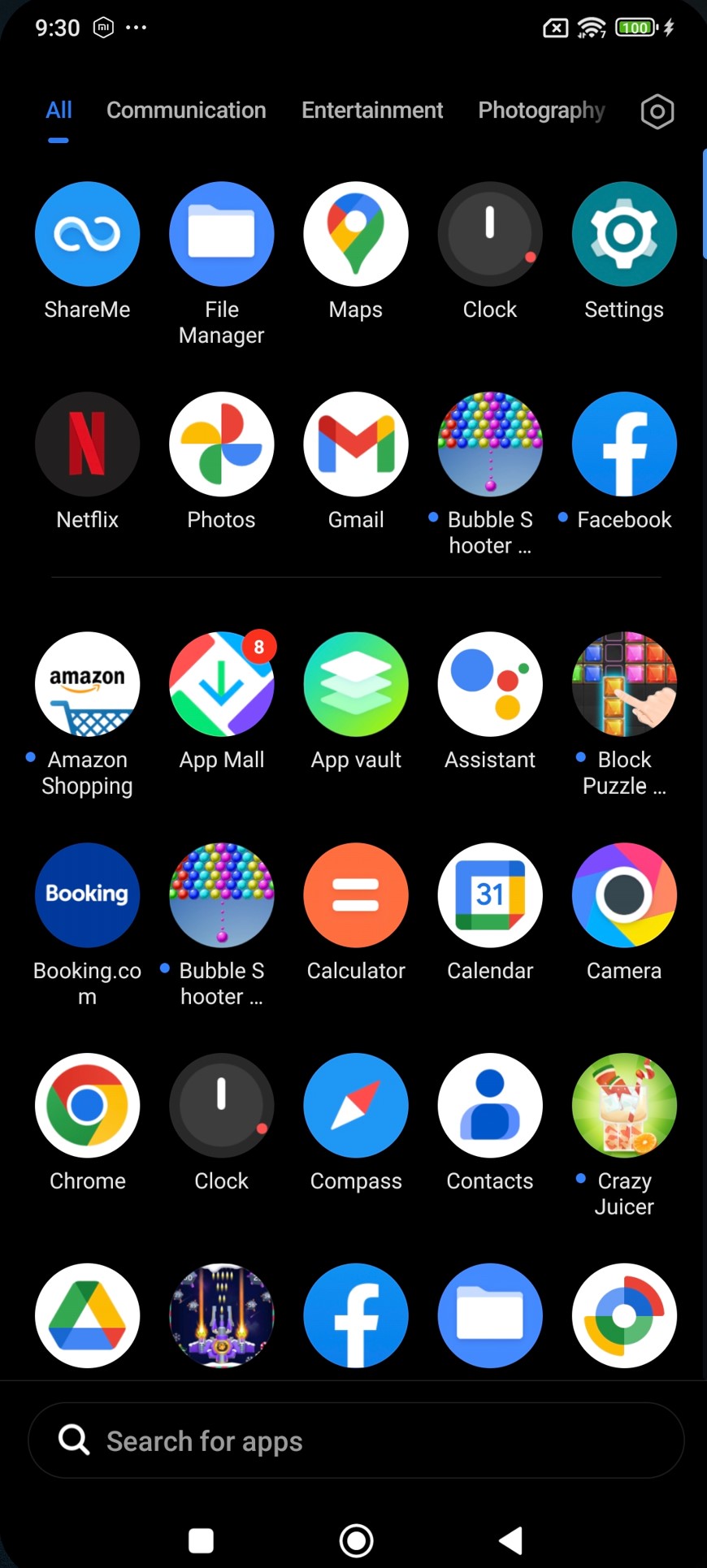Image resolution: width=707 pixels, height=1568 pixels.
Task: Open Chrome browser
Action: 87,1105
